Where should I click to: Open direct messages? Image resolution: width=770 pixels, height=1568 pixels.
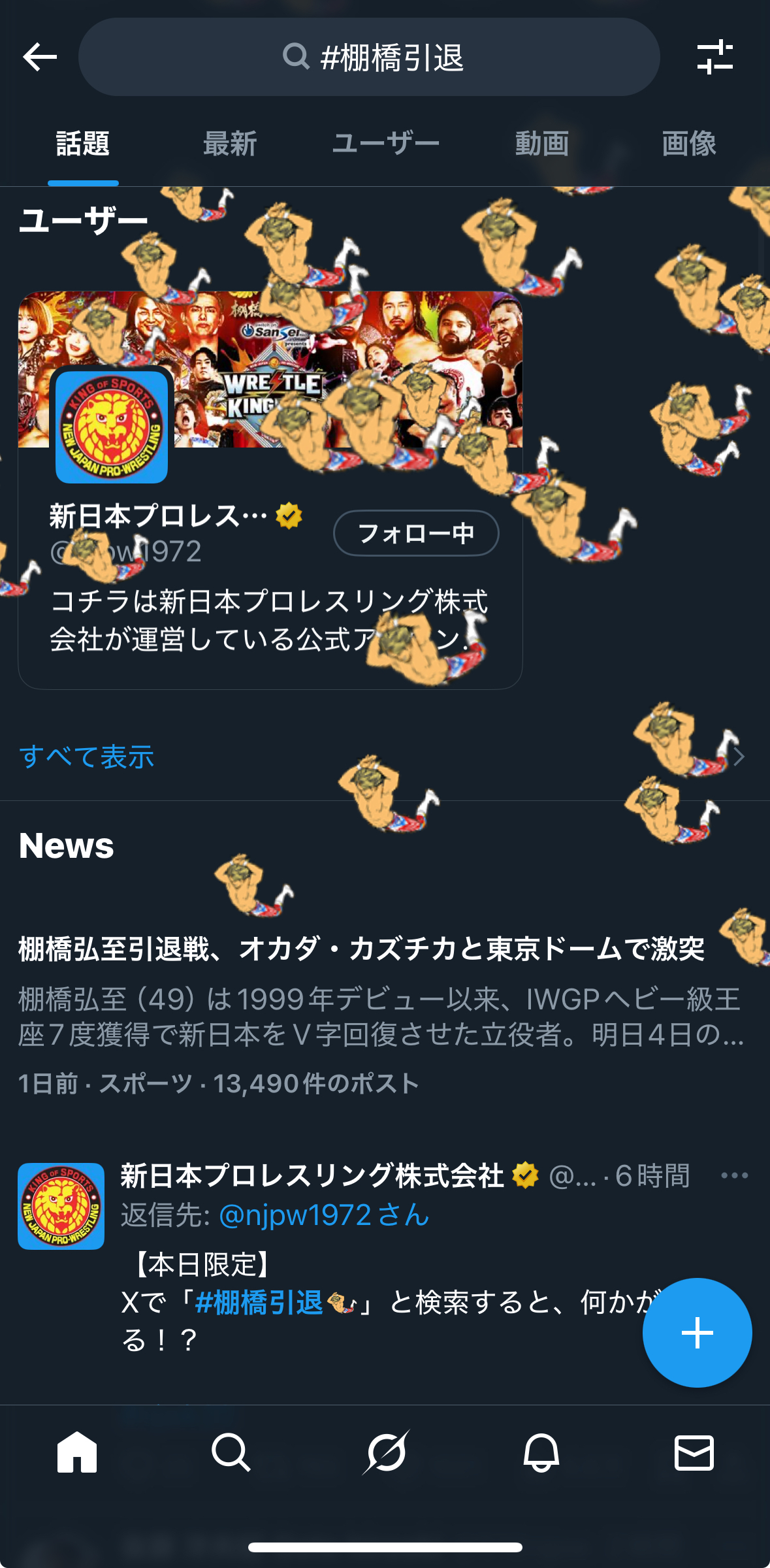coord(694,1452)
